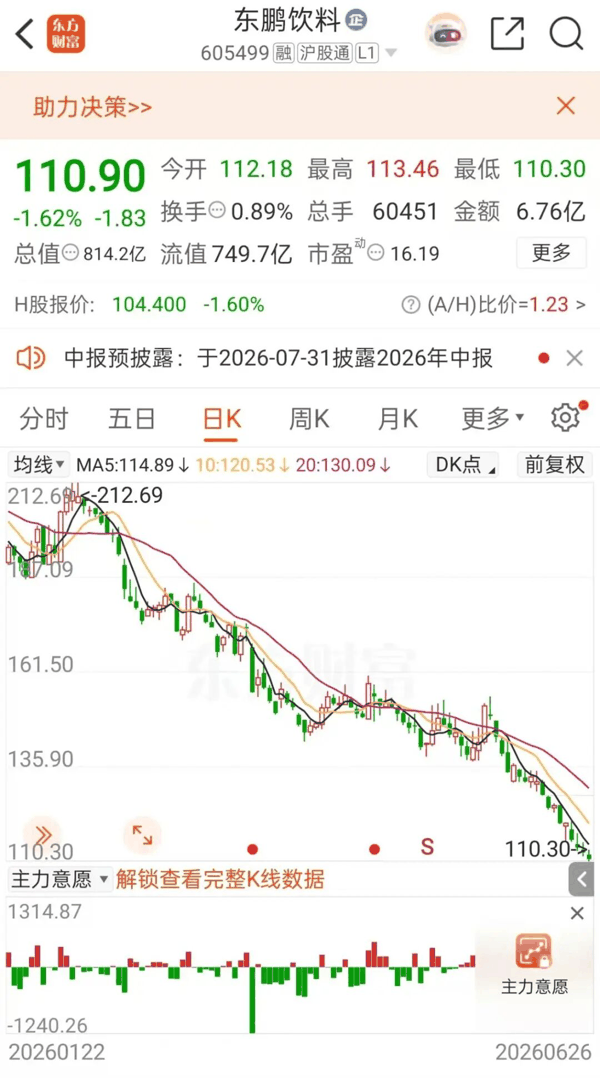This screenshot has height=1078, width=600.
Task: Expand the 更多 chart period dropdown
Action: [492, 418]
